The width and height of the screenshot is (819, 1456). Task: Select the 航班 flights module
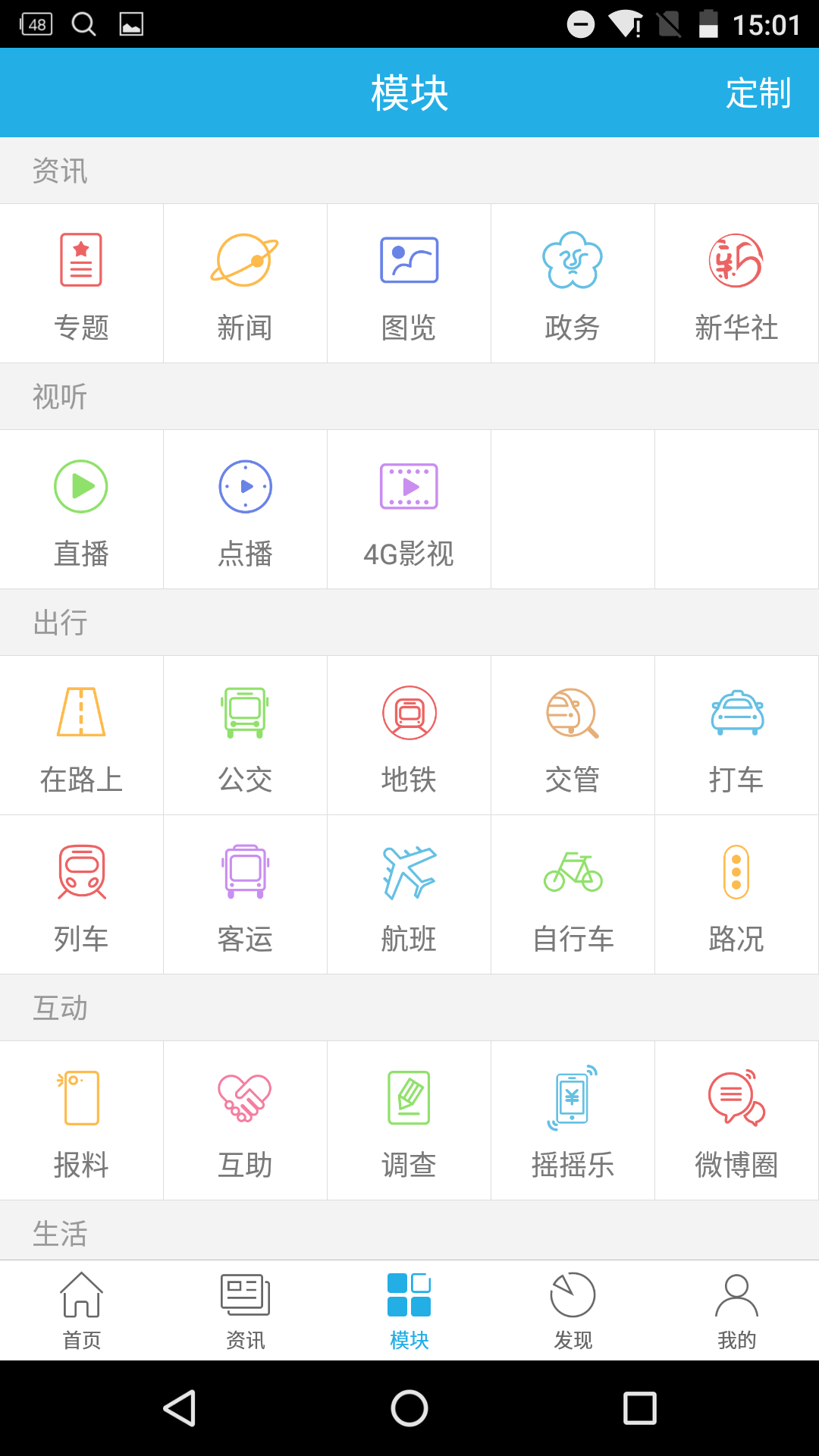tap(409, 895)
